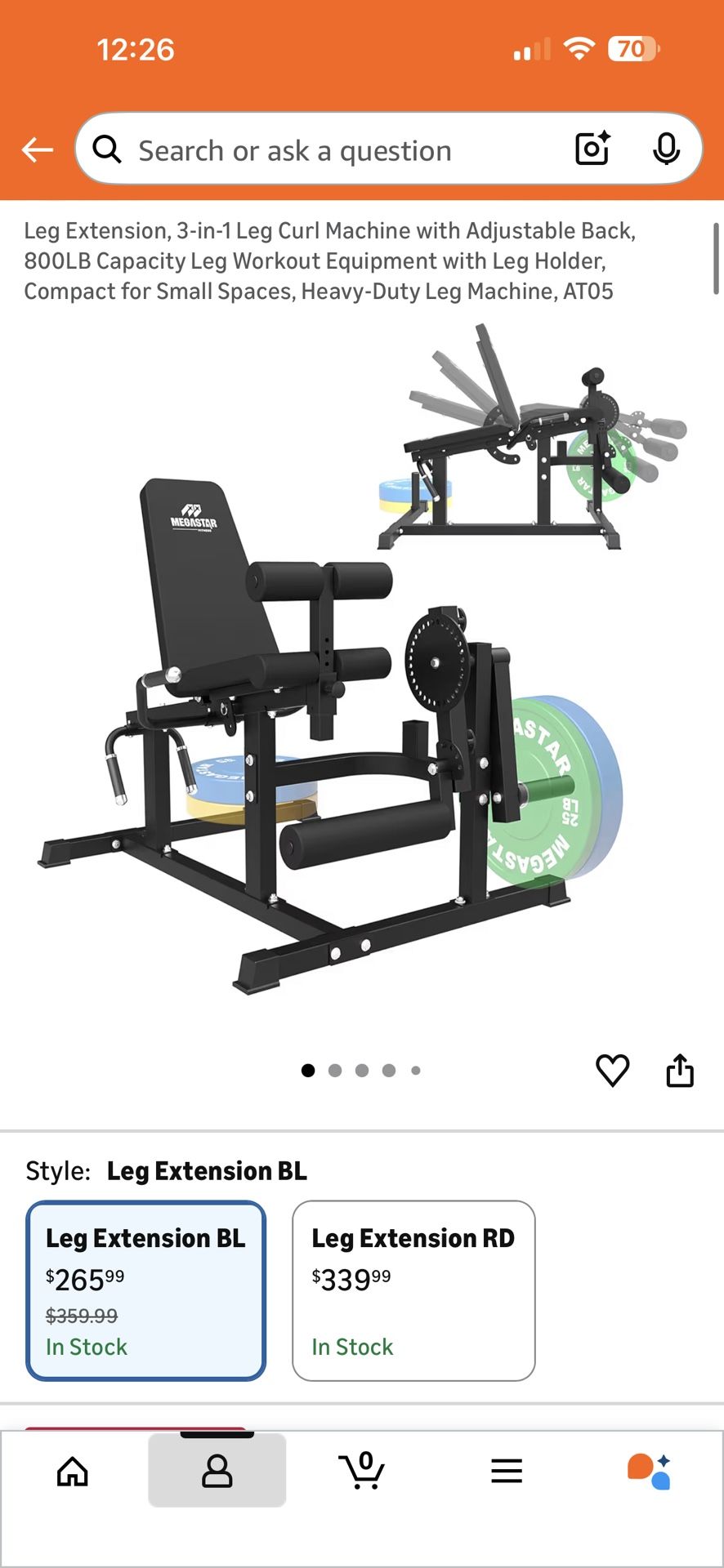Select the last carousel indicator dot
The width and height of the screenshot is (724, 1568).
(x=416, y=1071)
